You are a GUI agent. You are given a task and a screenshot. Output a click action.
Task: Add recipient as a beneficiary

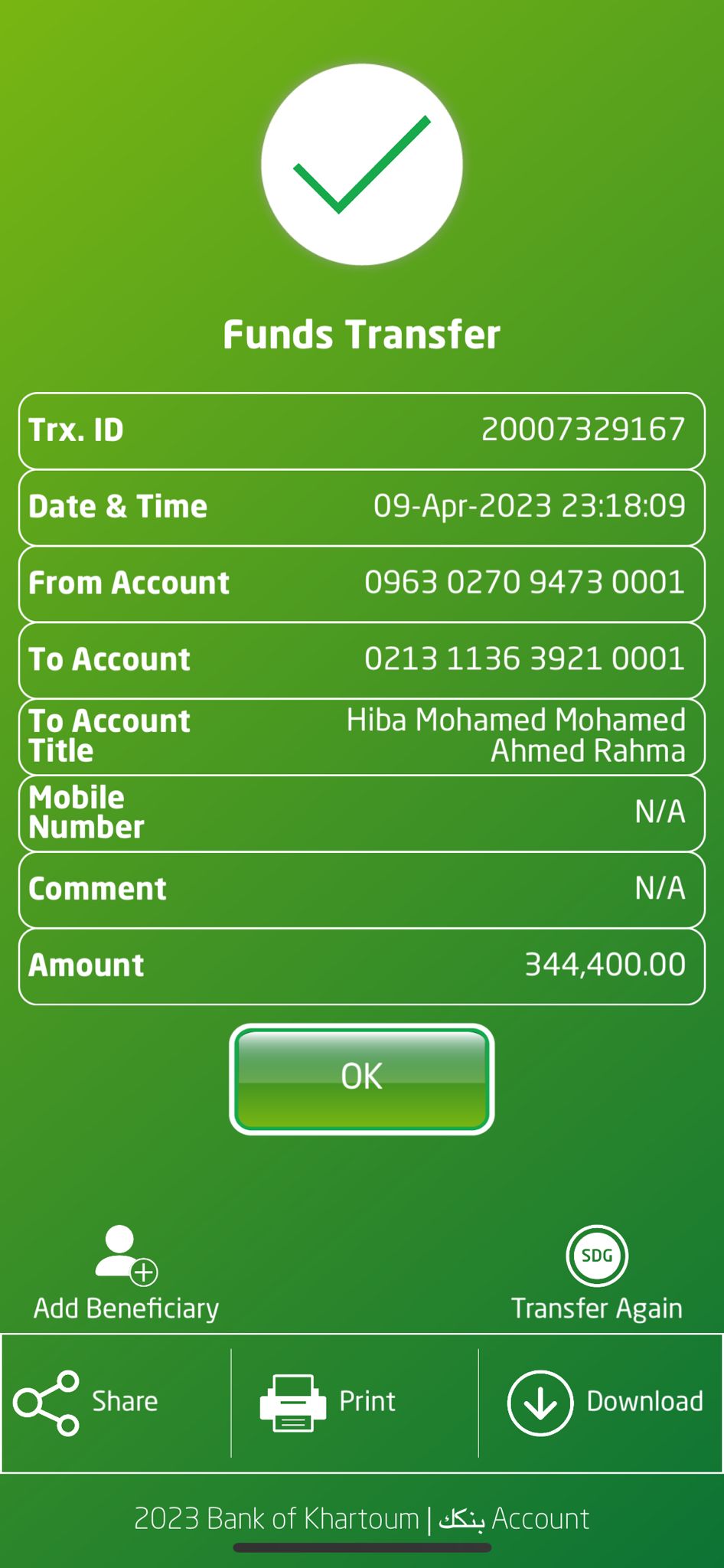[126, 1272]
